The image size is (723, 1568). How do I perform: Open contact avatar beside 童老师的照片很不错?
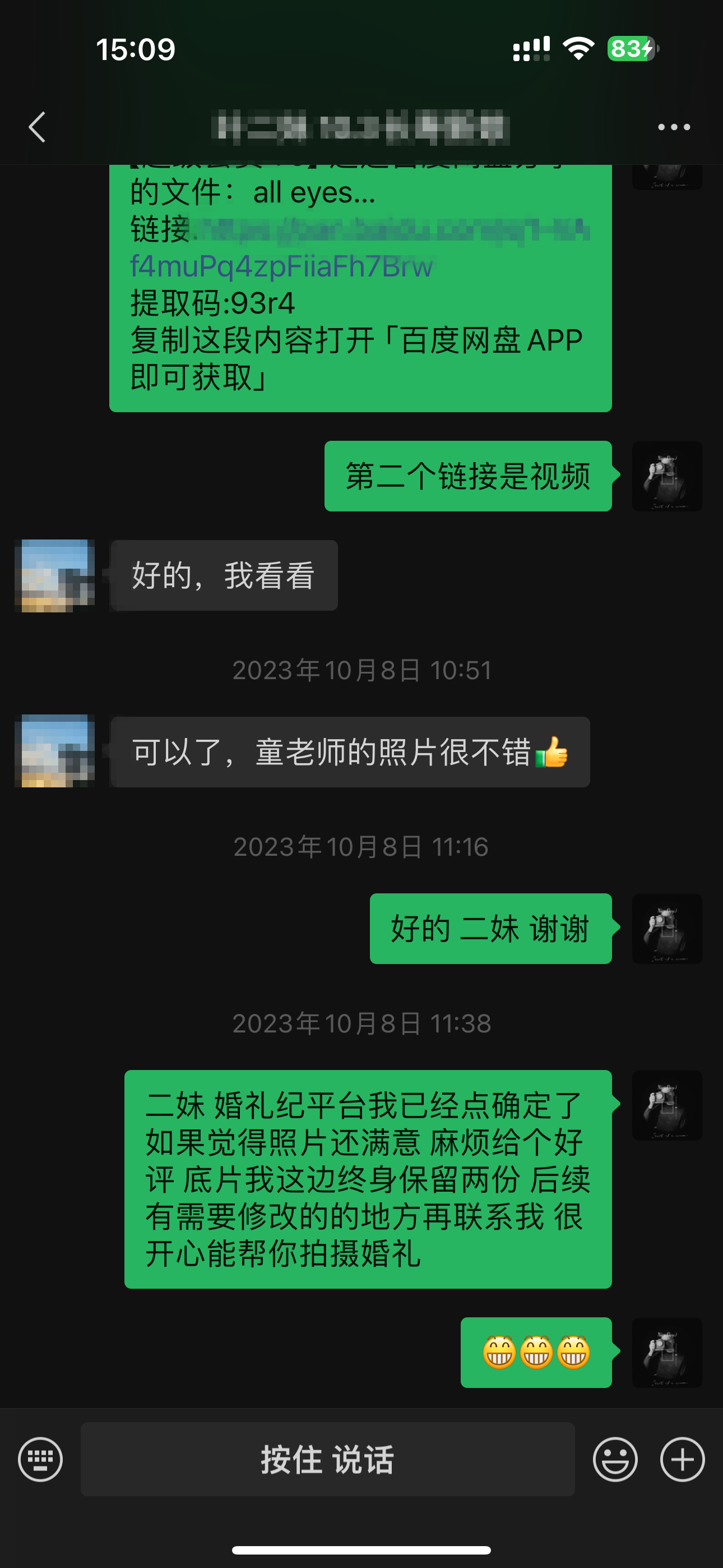[55, 750]
